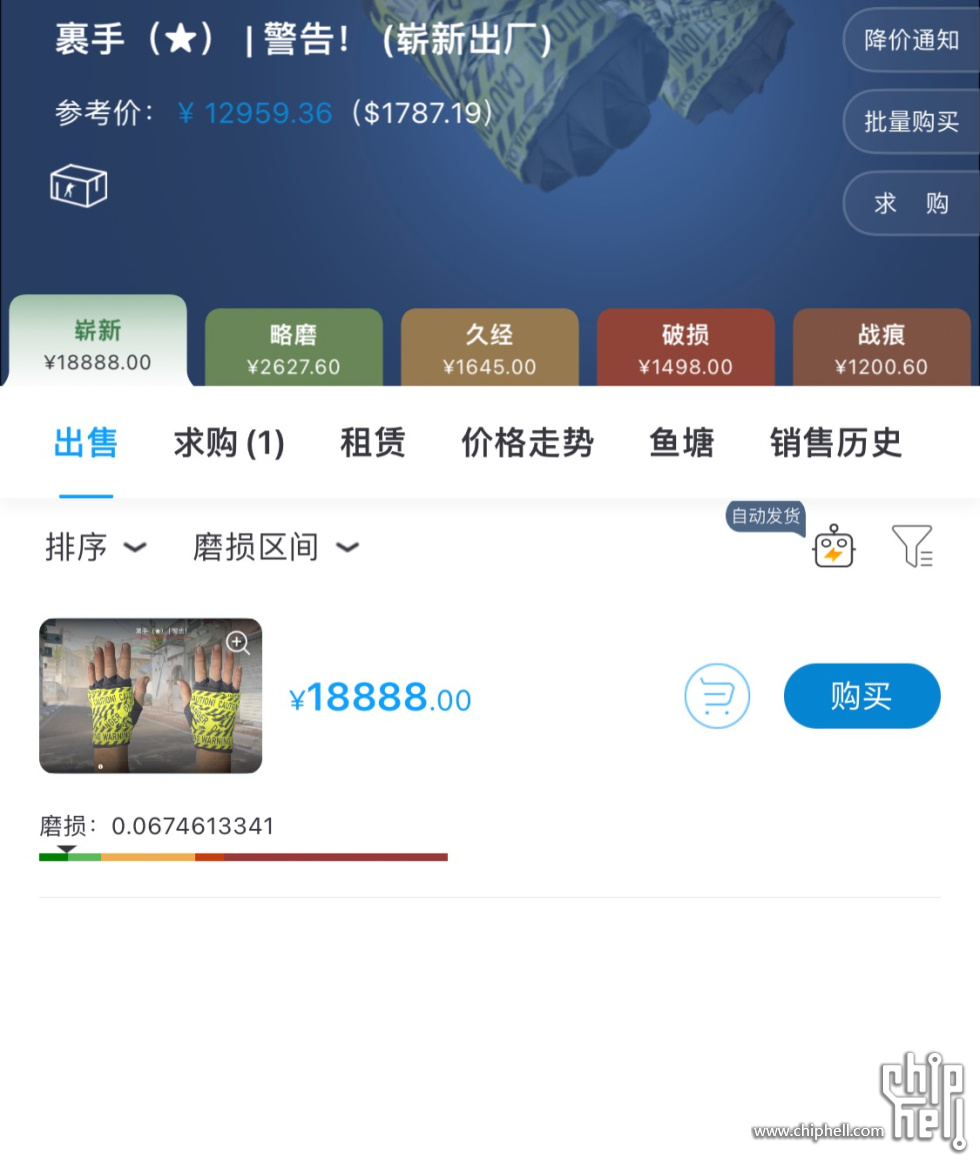Select the 破损 wear tier tab
980x1166 pixels.
(685, 348)
